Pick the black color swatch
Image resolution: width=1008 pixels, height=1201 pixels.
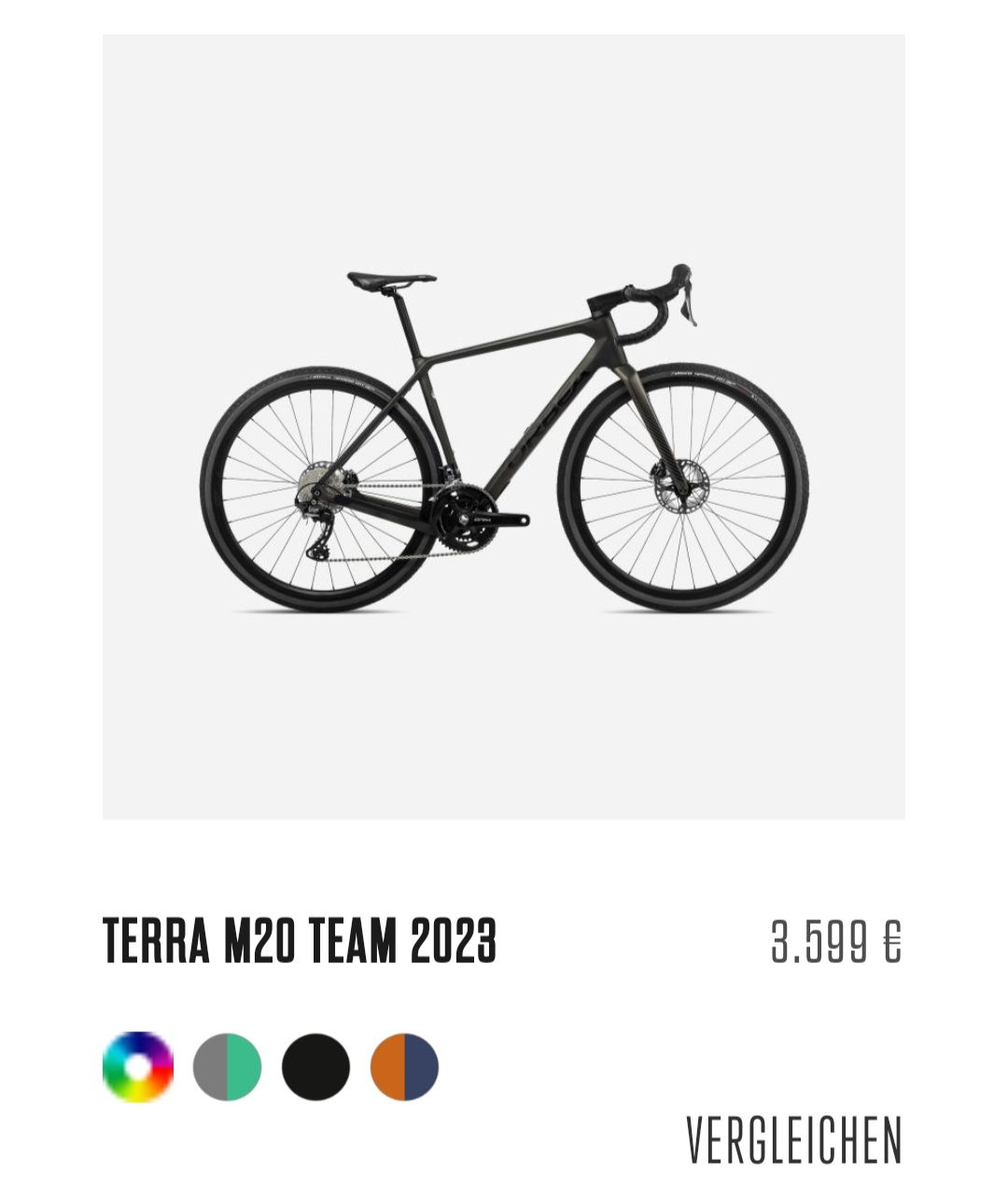coord(315,1067)
